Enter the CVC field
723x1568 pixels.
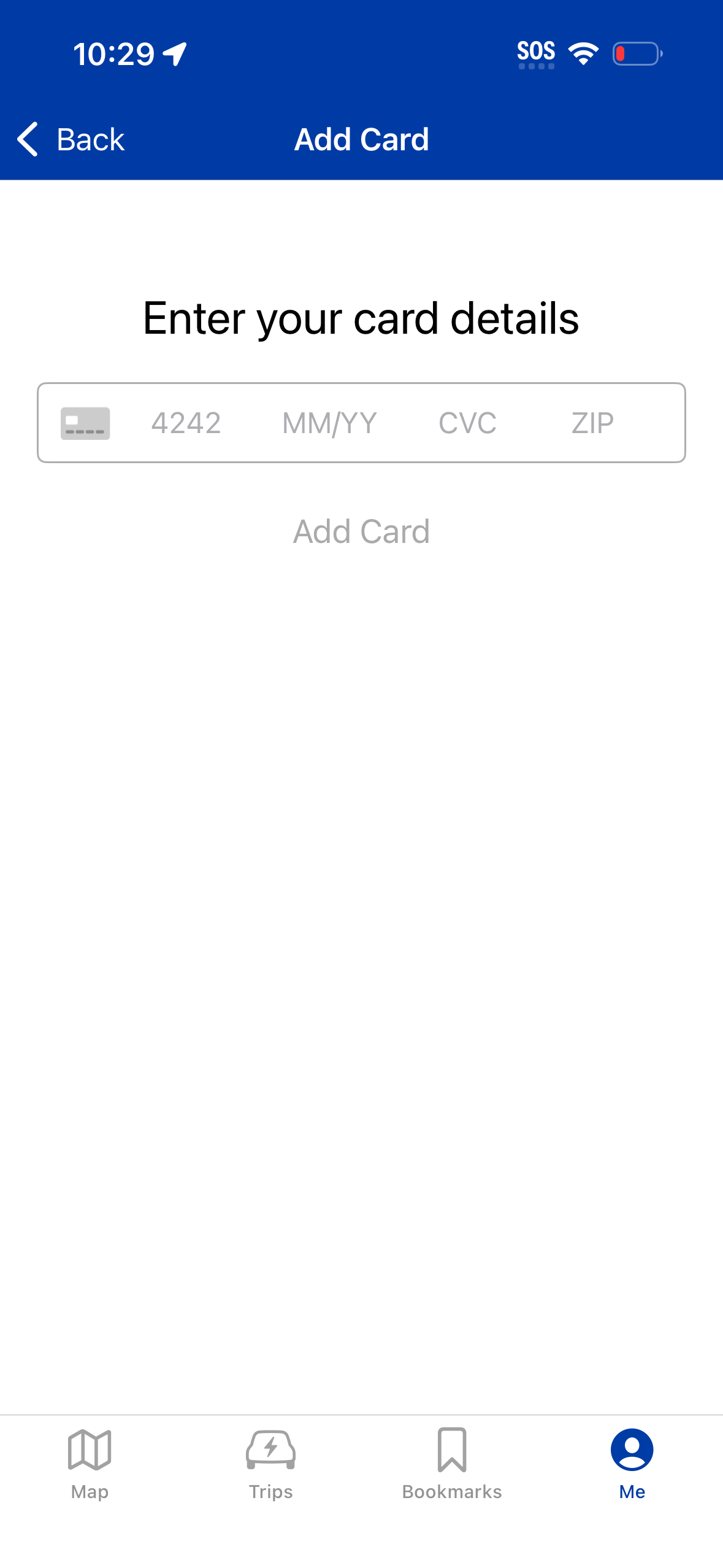467,423
